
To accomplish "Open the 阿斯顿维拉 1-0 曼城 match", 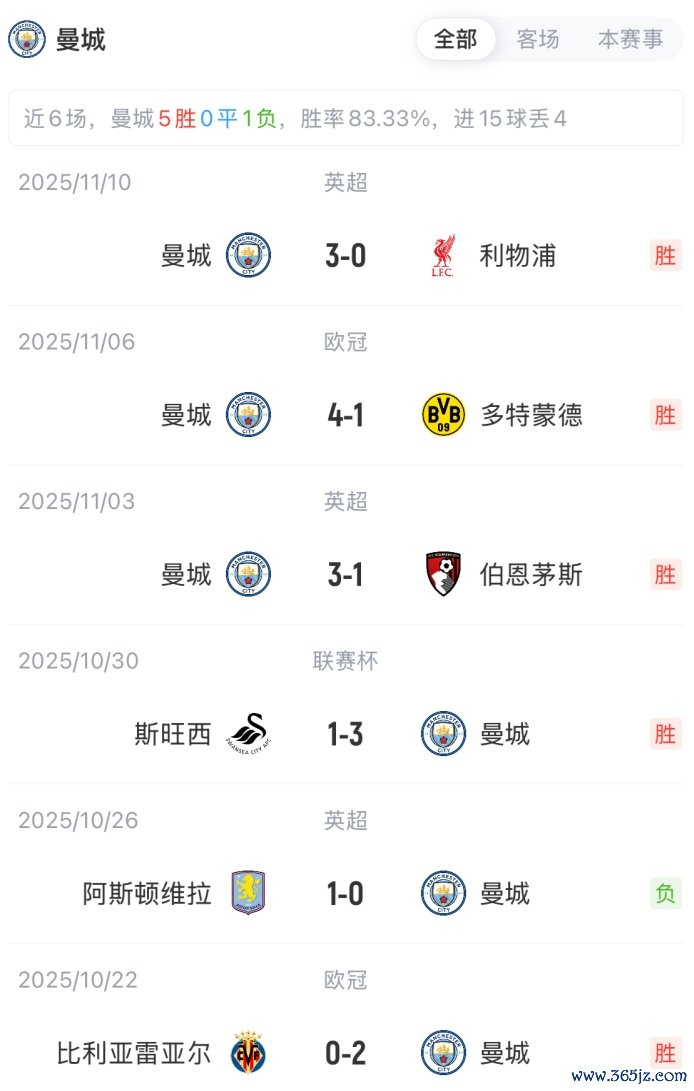I will click(x=346, y=894).
